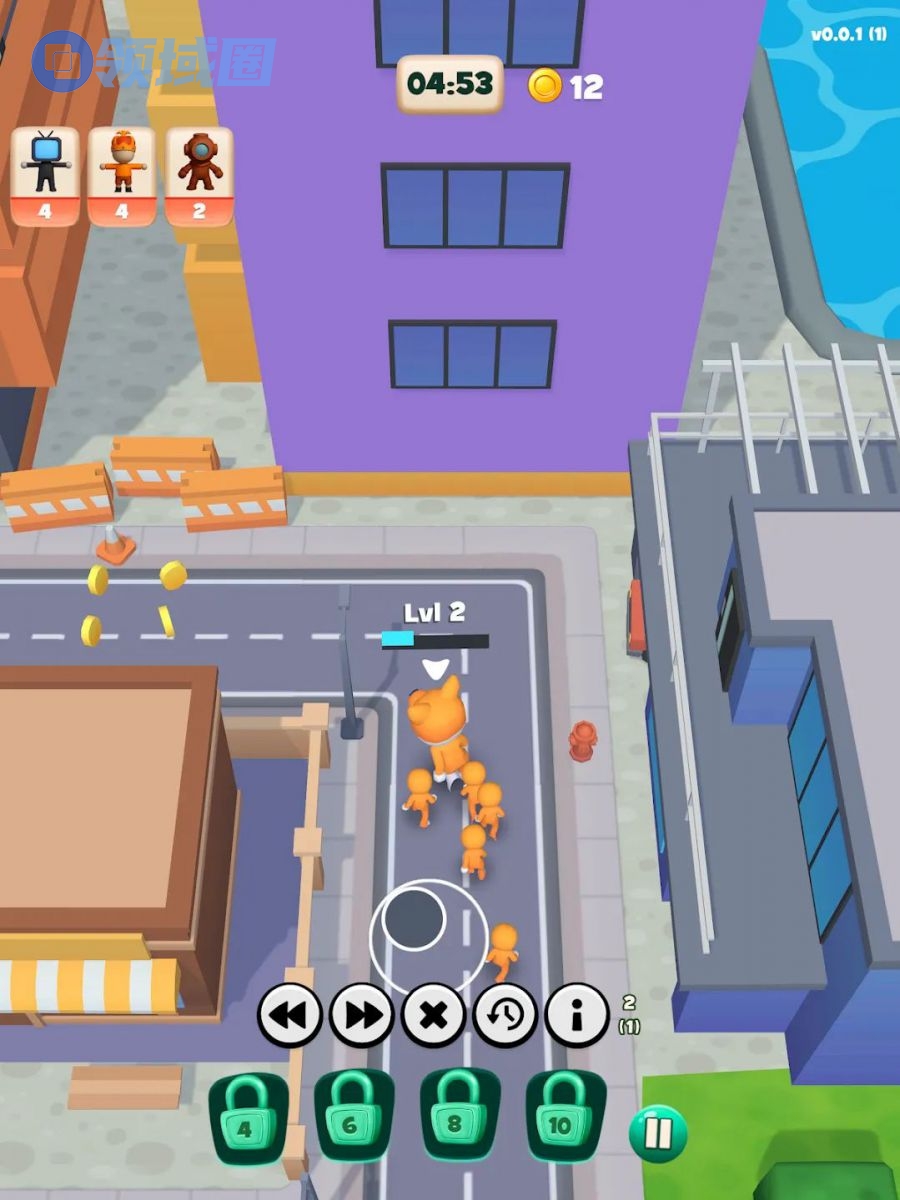
Task: Tap the fast-forward debug button
Action: click(x=362, y=1016)
